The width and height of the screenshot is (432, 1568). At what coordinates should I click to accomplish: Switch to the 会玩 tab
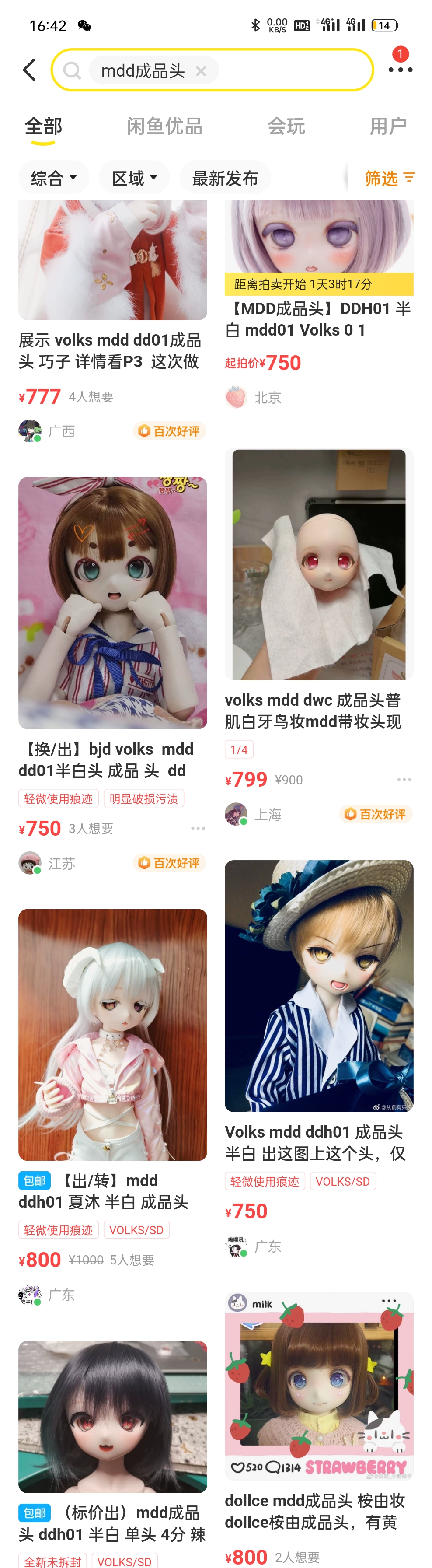point(286,126)
